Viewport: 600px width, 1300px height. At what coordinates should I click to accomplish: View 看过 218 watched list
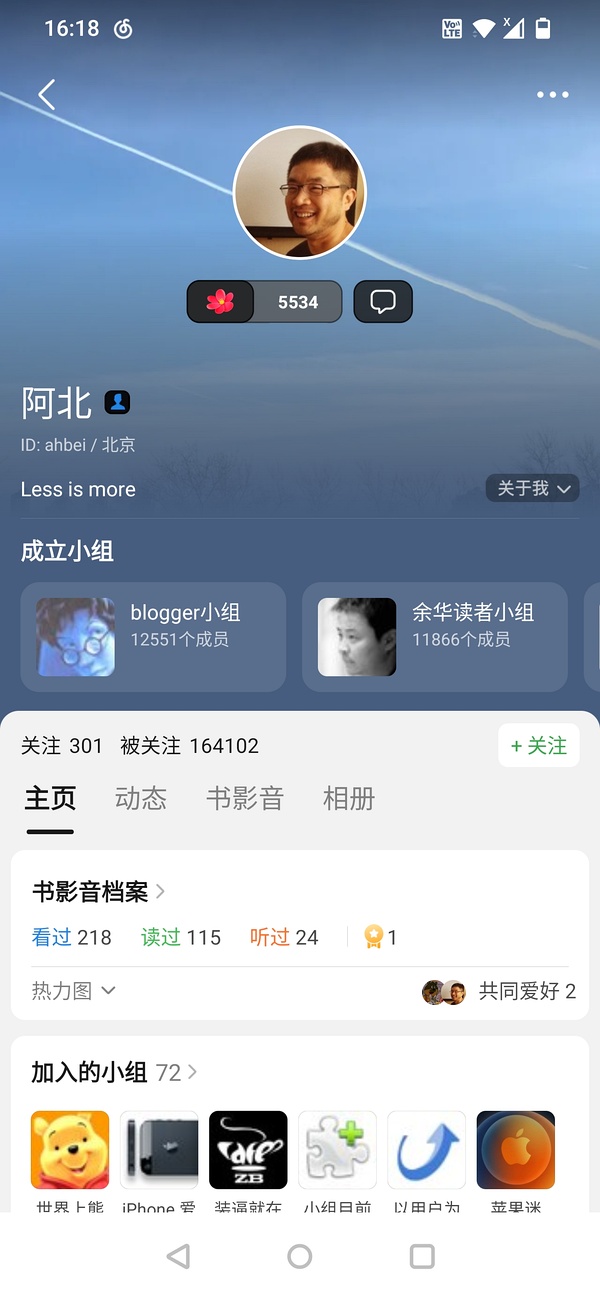point(72,937)
